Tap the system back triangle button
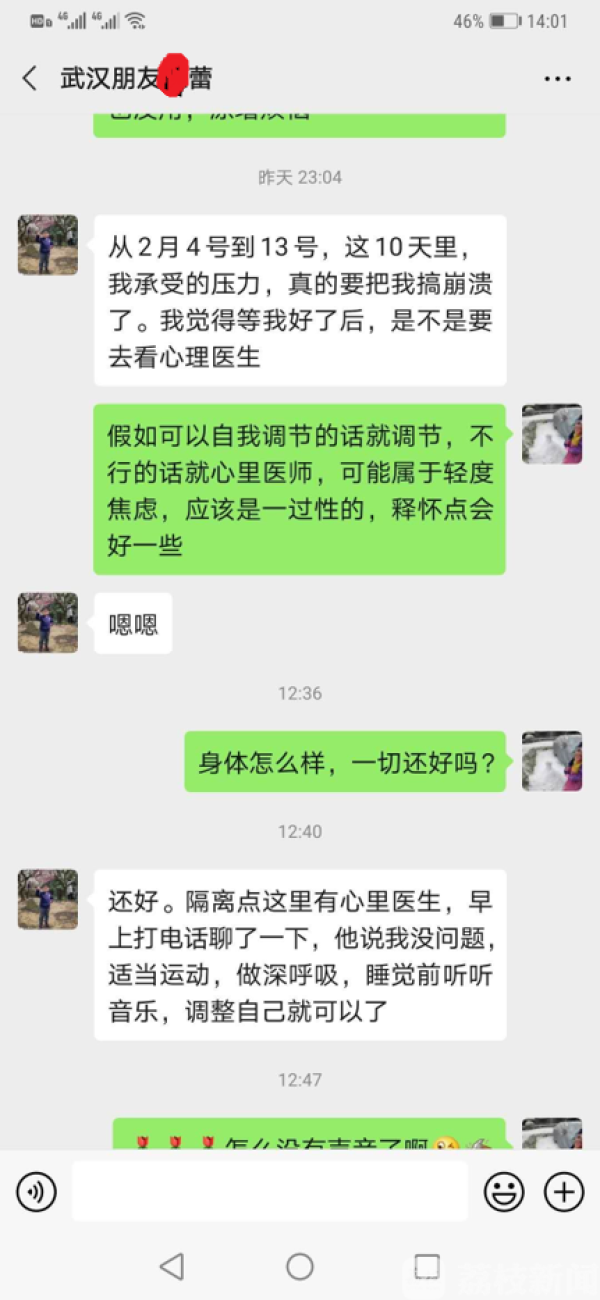 point(172,1266)
